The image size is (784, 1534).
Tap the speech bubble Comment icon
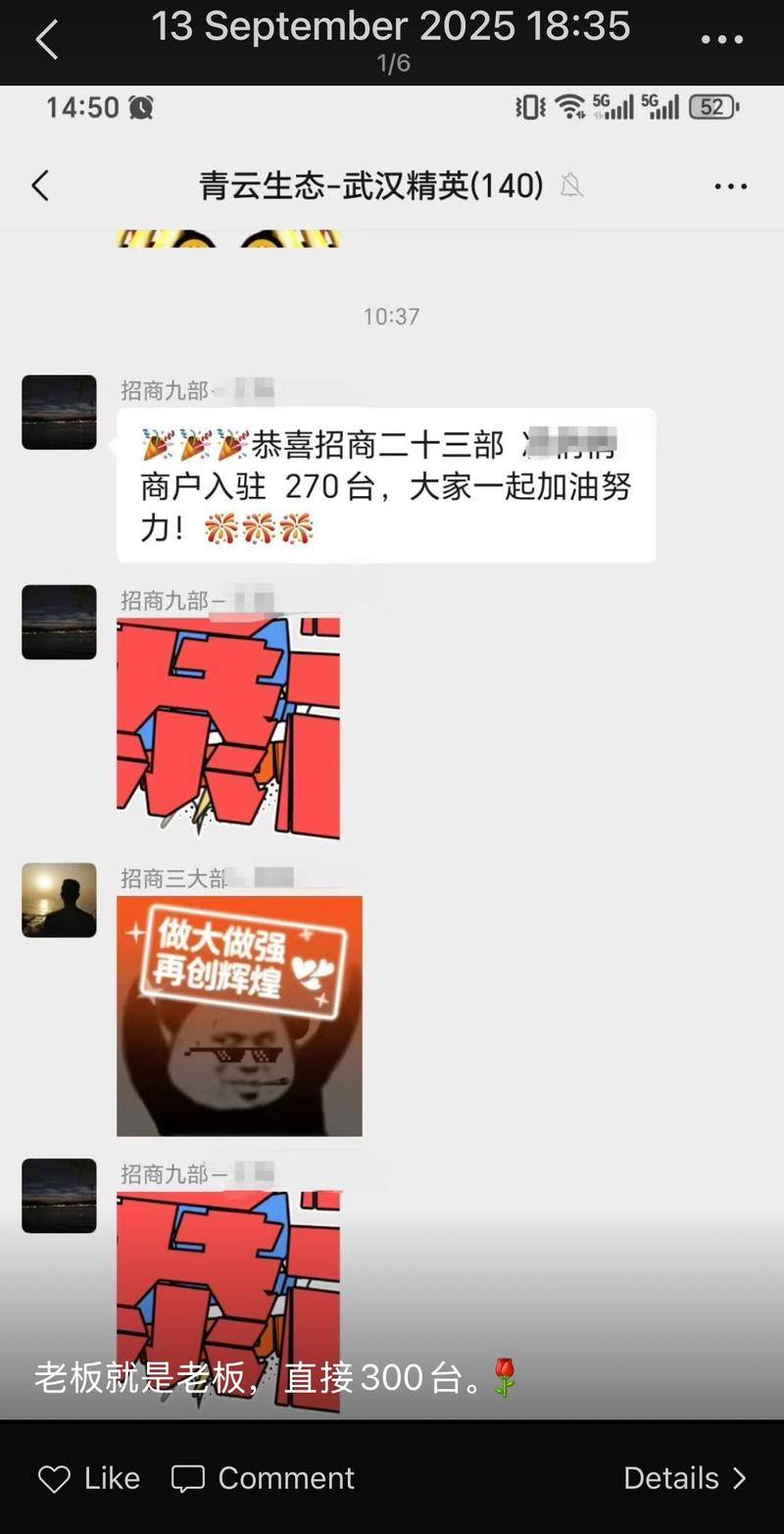click(x=192, y=1478)
